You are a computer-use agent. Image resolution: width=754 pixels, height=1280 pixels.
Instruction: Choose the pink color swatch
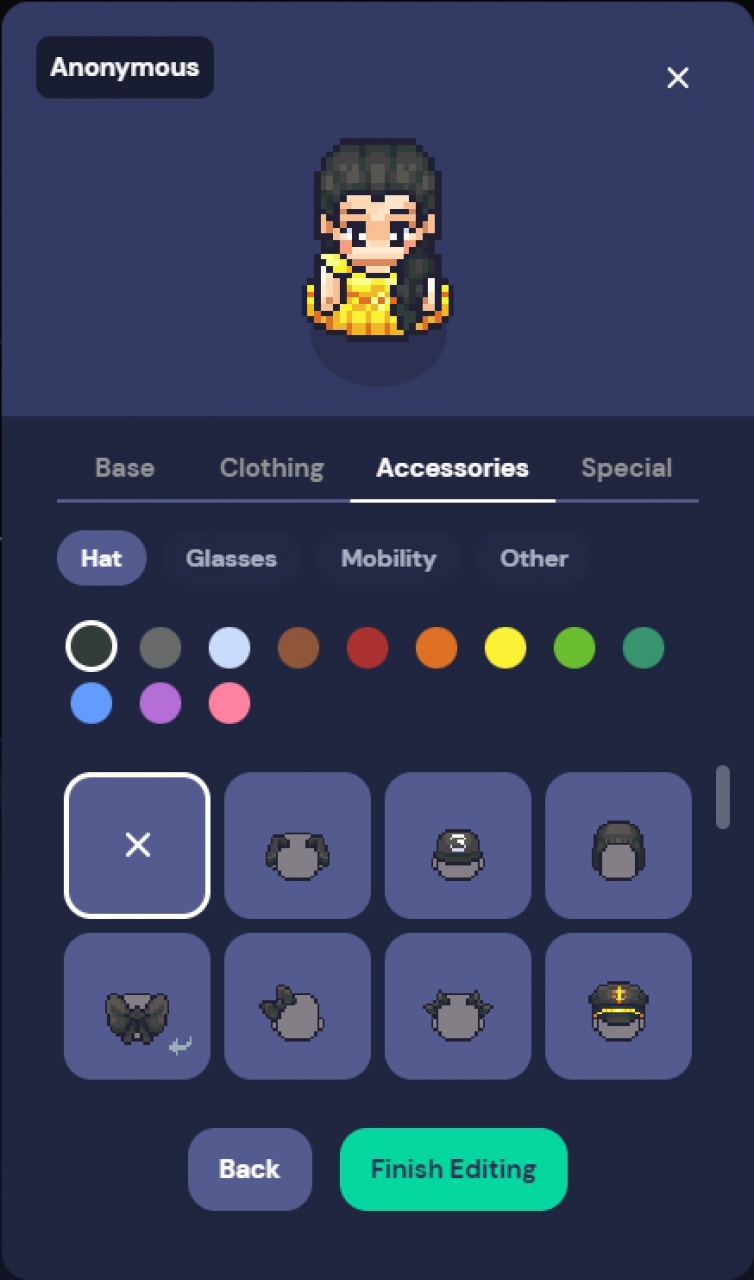(229, 703)
